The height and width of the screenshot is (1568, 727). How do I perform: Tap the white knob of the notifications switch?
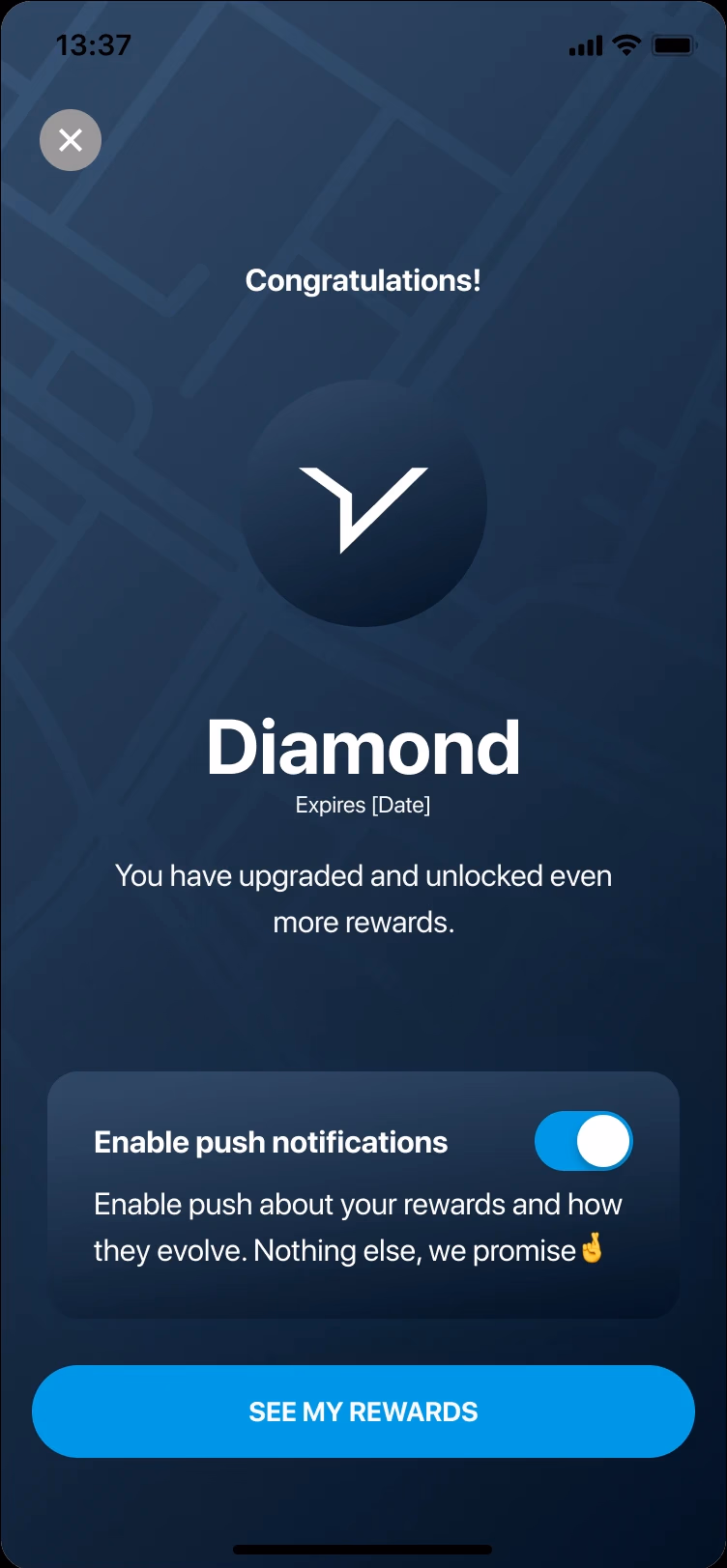[604, 1141]
